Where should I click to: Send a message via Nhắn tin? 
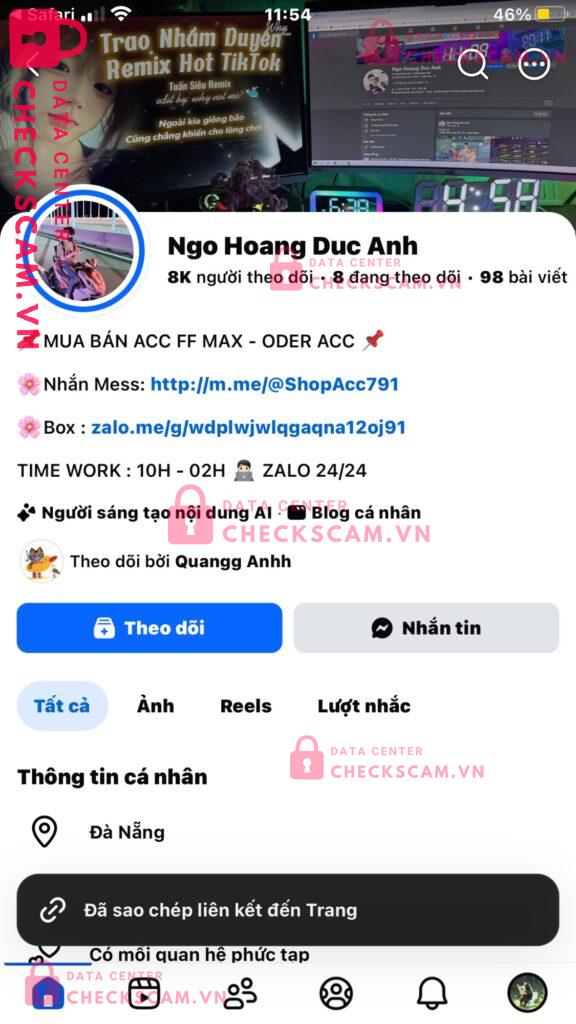coord(426,628)
